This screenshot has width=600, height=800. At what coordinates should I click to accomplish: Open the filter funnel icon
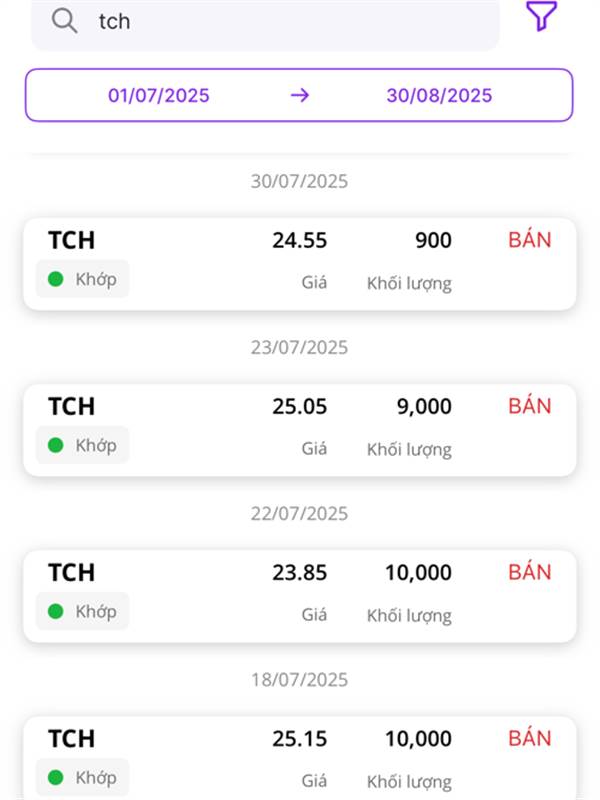pyautogui.click(x=541, y=16)
